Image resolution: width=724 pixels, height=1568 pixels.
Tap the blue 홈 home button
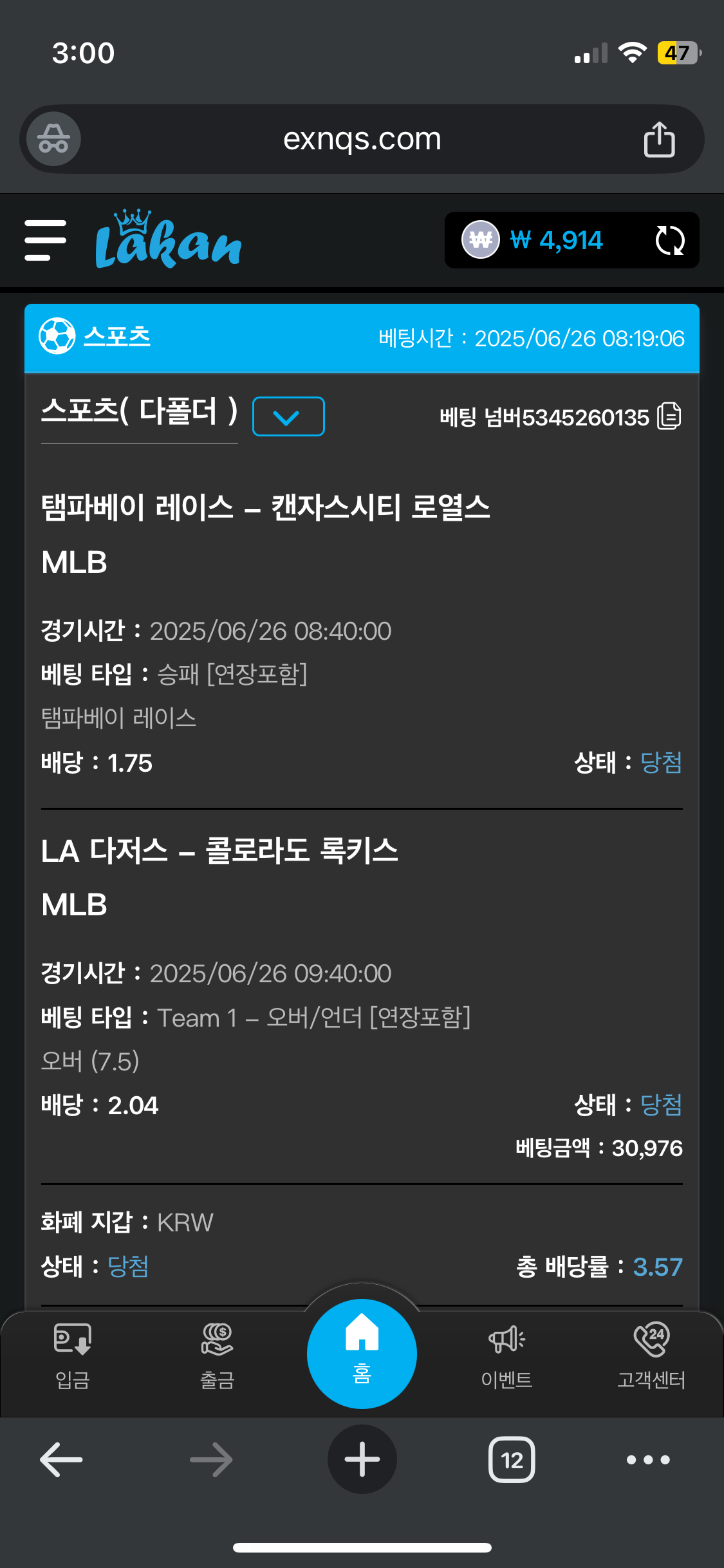pyautogui.click(x=362, y=1353)
